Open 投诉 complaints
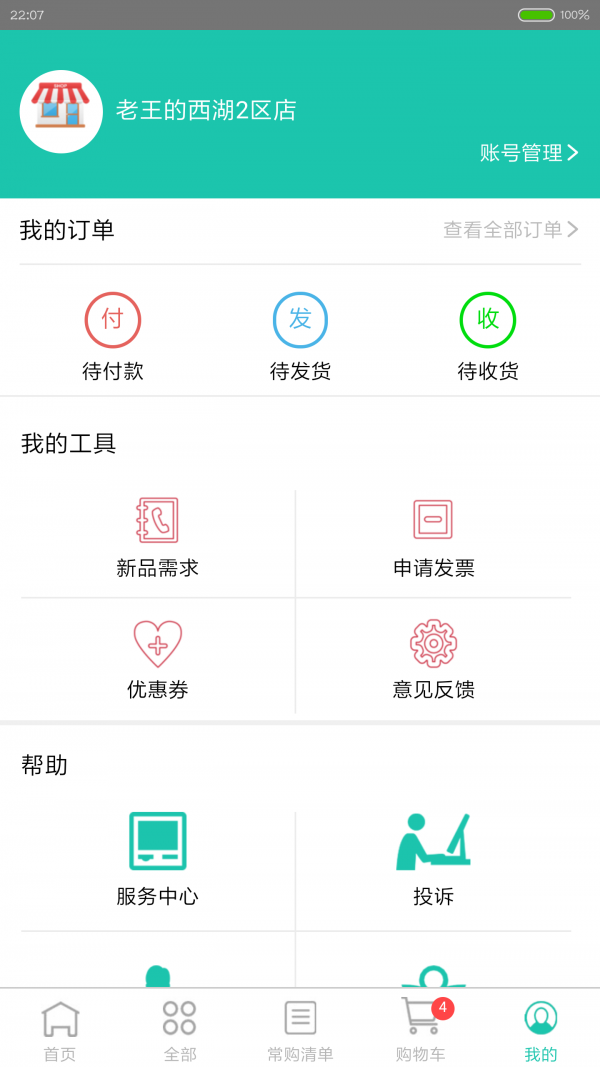The image size is (600, 1067). click(433, 859)
